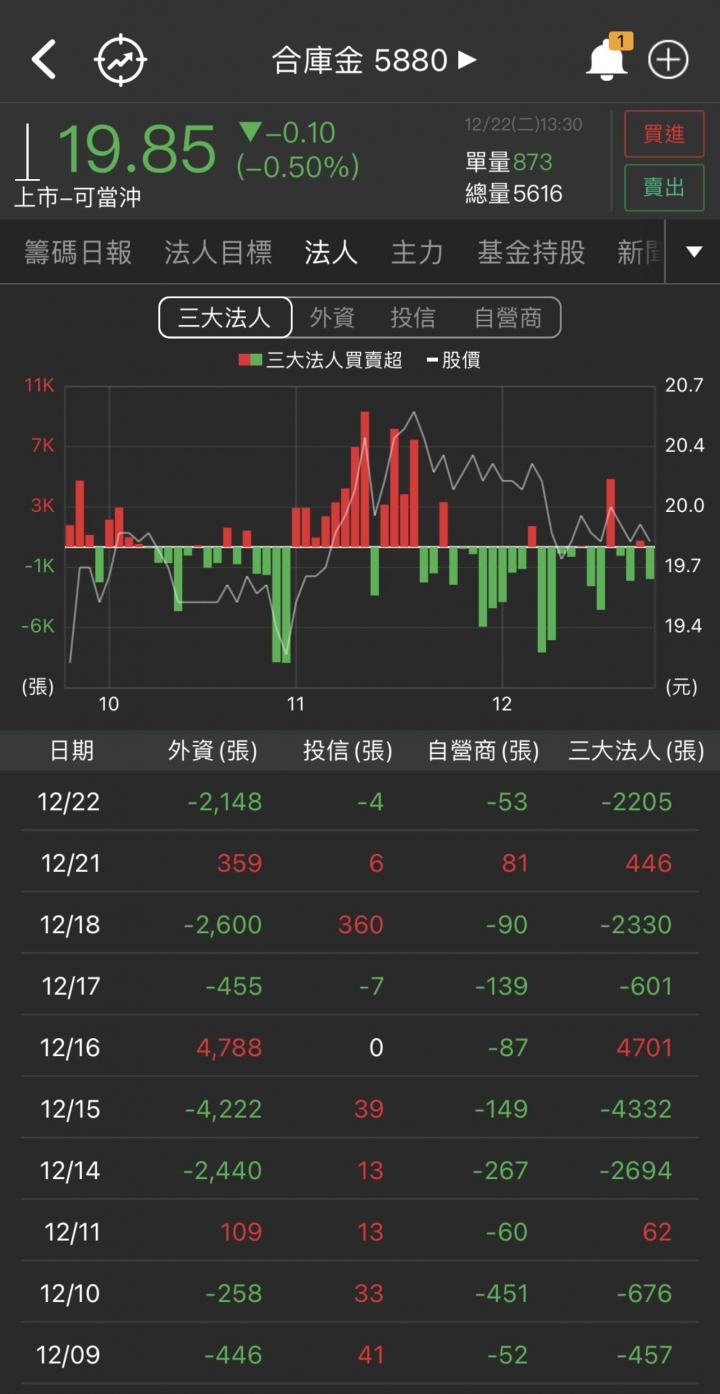Switch to the 主力 tab
Image resolution: width=720 pixels, height=1394 pixels.
(417, 253)
